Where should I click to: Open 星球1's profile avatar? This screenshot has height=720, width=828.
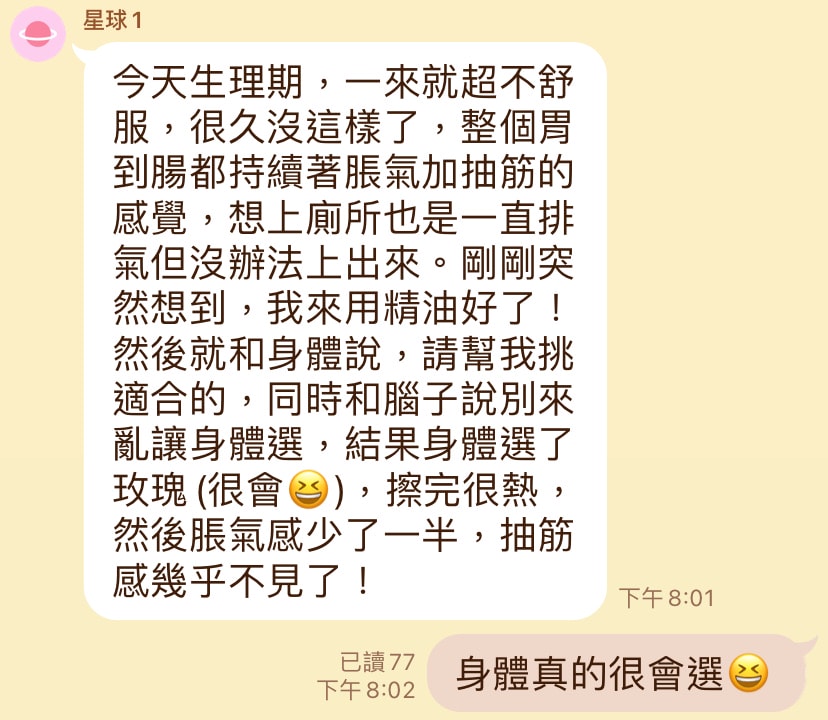tap(39, 33)
